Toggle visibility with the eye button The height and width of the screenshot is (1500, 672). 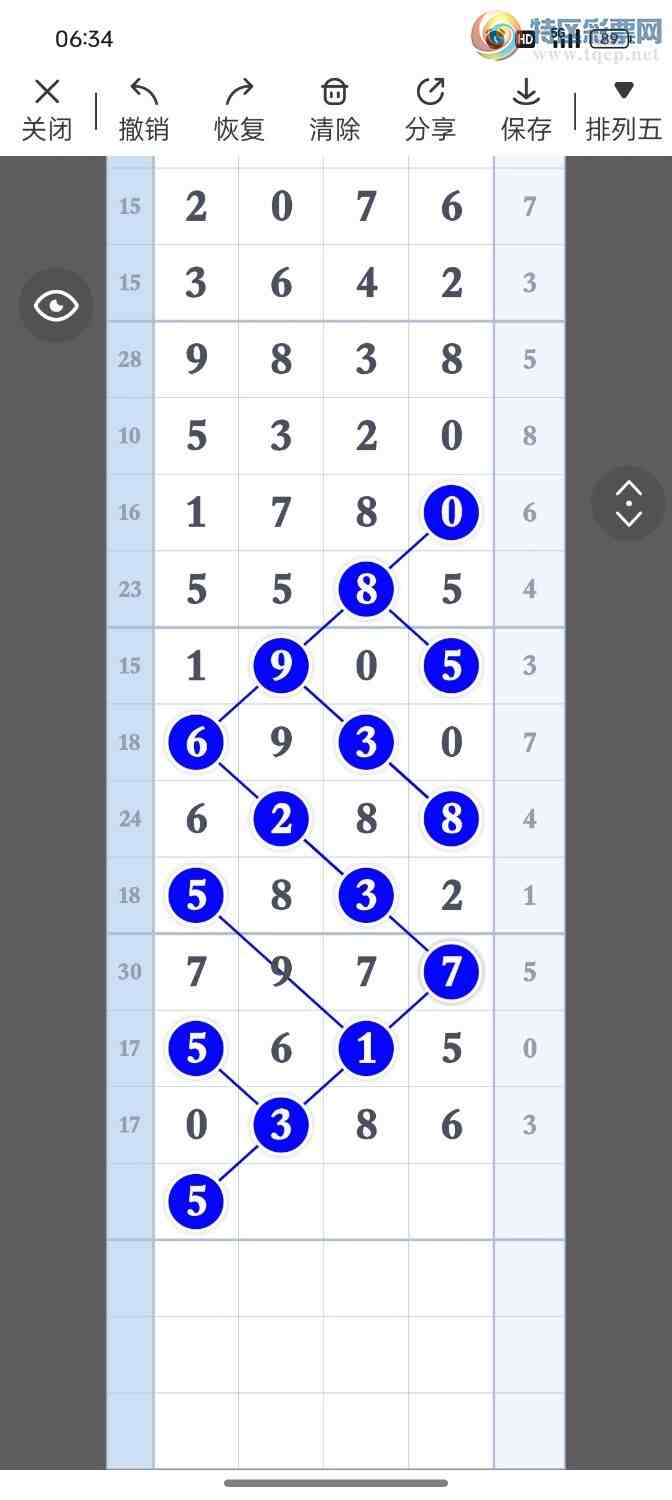coord(56,305)
